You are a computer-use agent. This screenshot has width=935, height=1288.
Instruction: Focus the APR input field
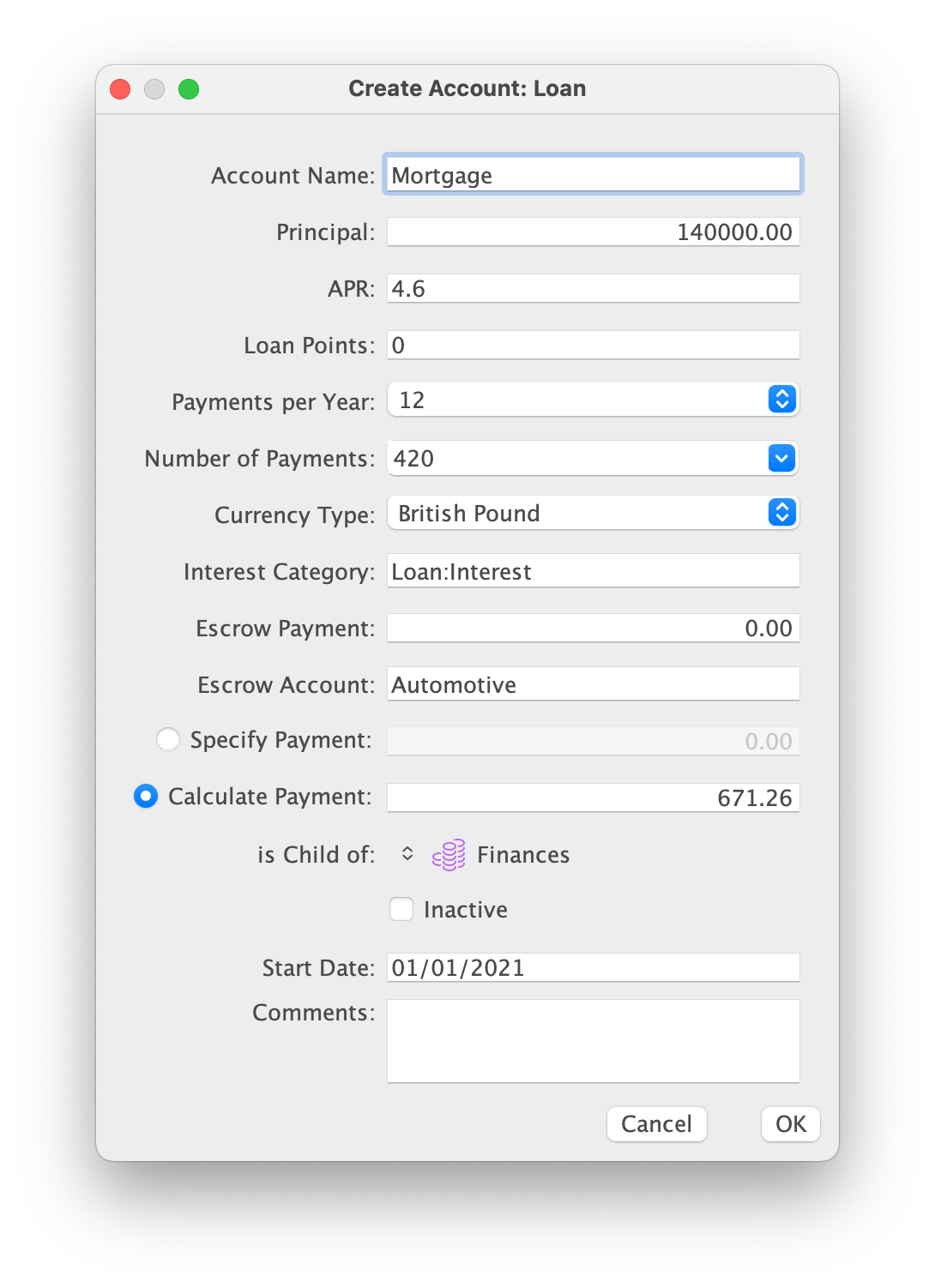(592, 289)
